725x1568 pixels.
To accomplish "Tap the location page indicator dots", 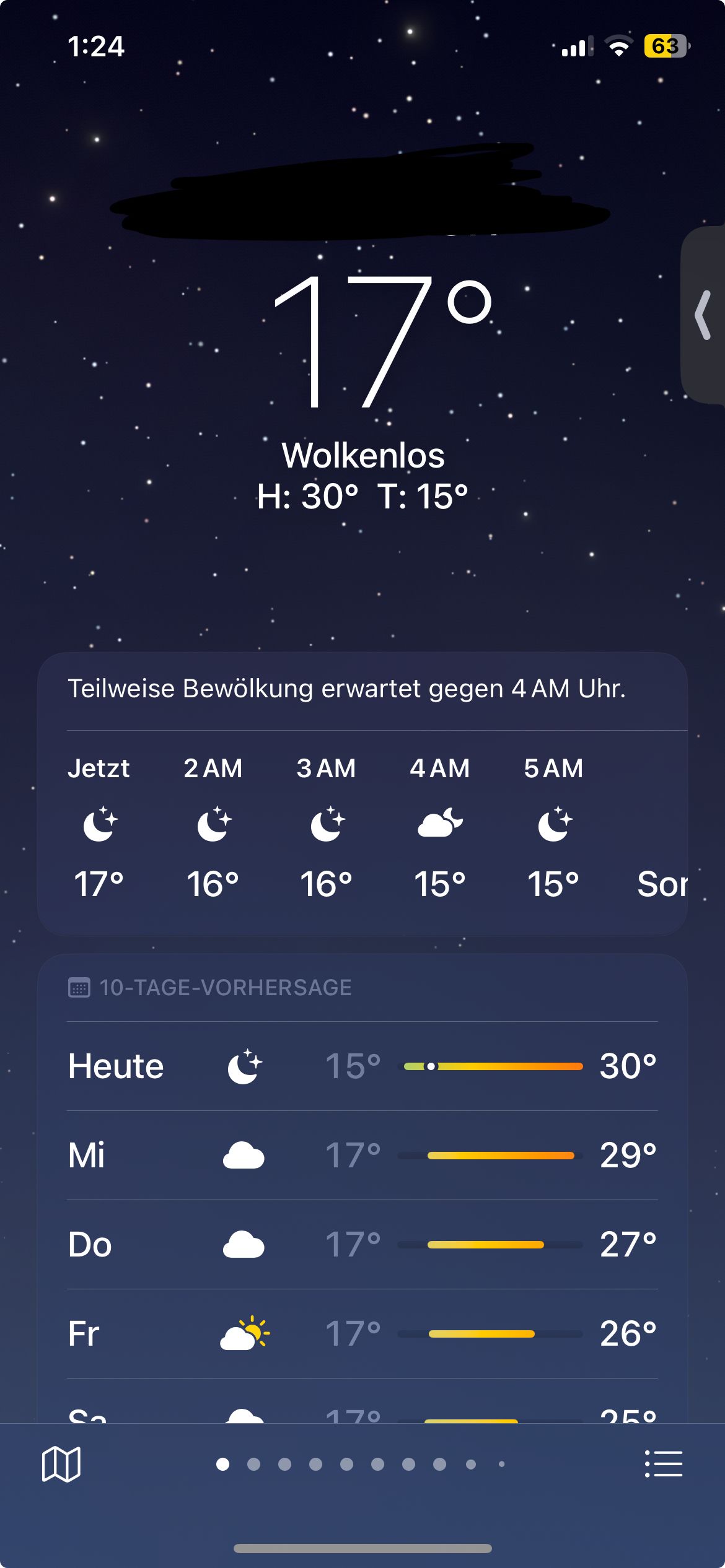I will [362, 1464].
